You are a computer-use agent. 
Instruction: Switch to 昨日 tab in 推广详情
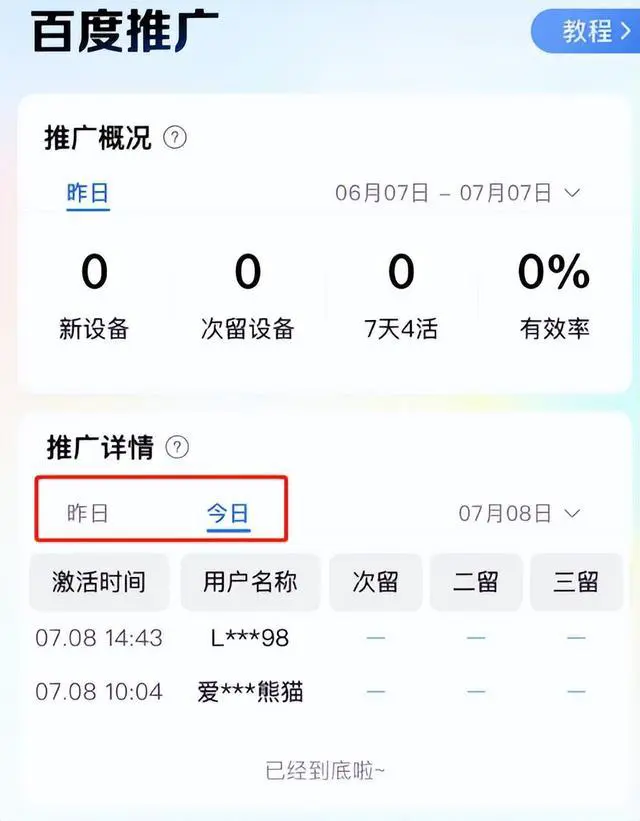[88, 514]
